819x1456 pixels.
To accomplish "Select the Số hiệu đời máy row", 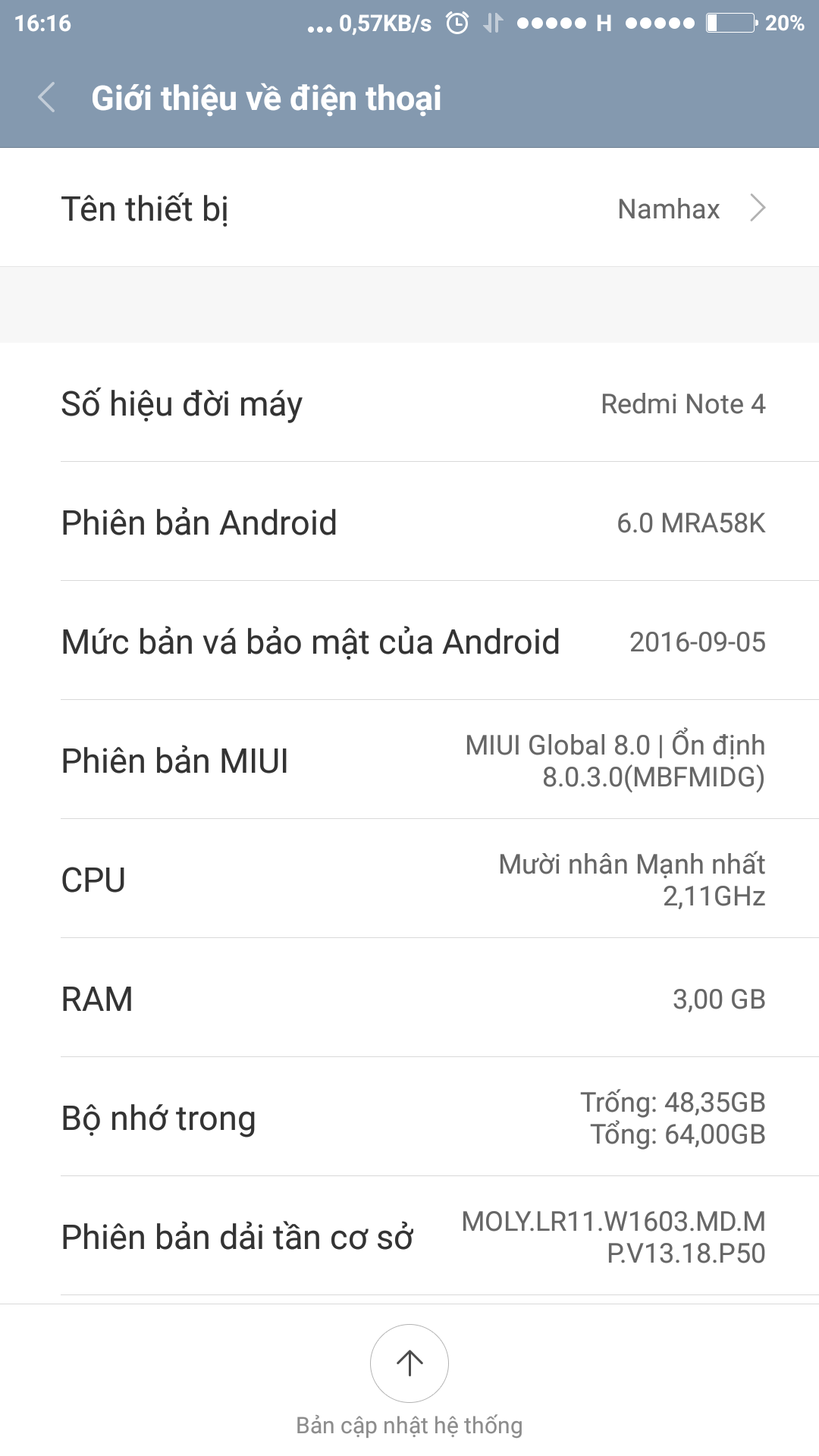I will (409, 403).
